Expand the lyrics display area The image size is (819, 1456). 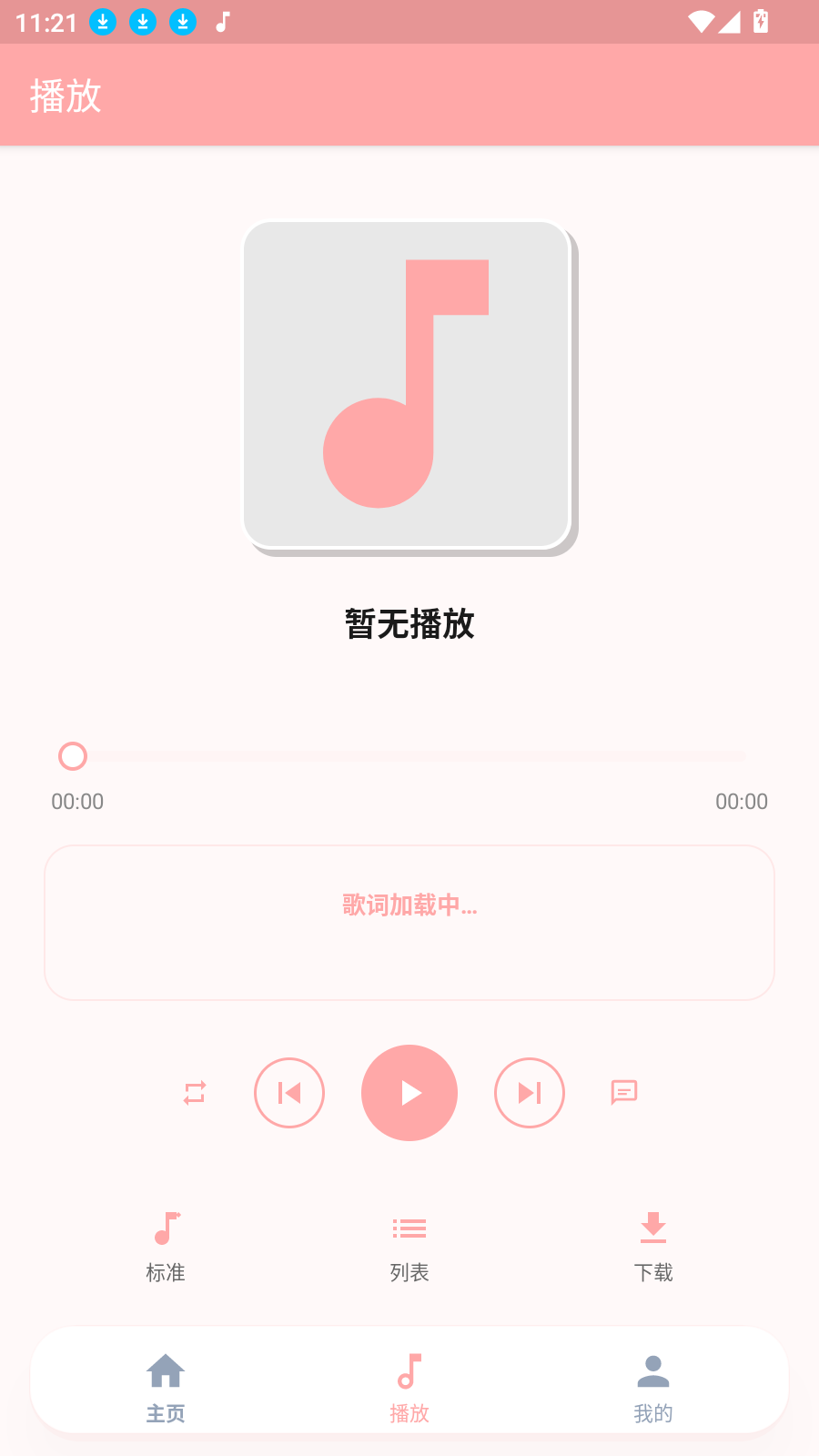[x=409, y=922]
